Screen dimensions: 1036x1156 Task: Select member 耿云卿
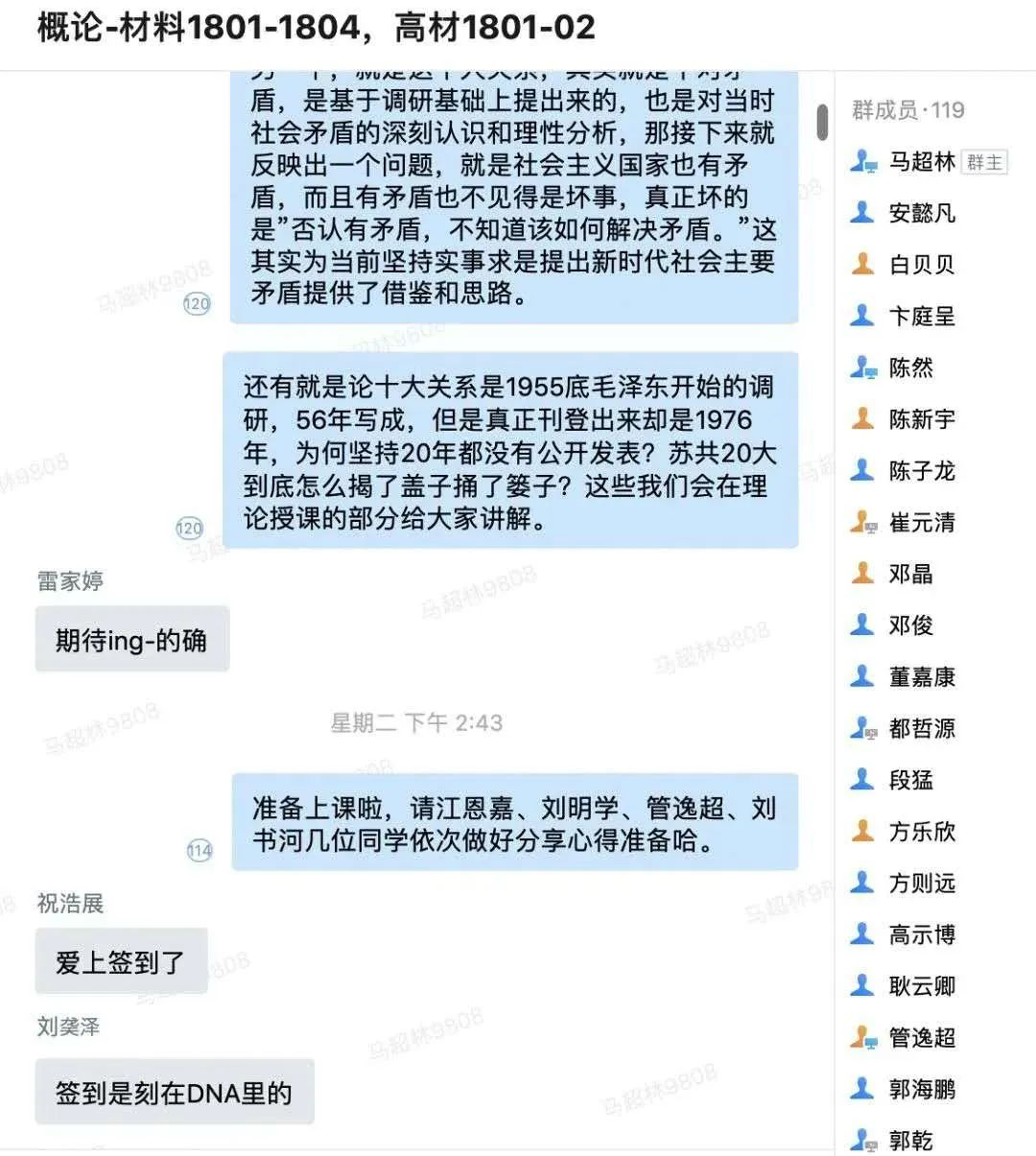921,986
